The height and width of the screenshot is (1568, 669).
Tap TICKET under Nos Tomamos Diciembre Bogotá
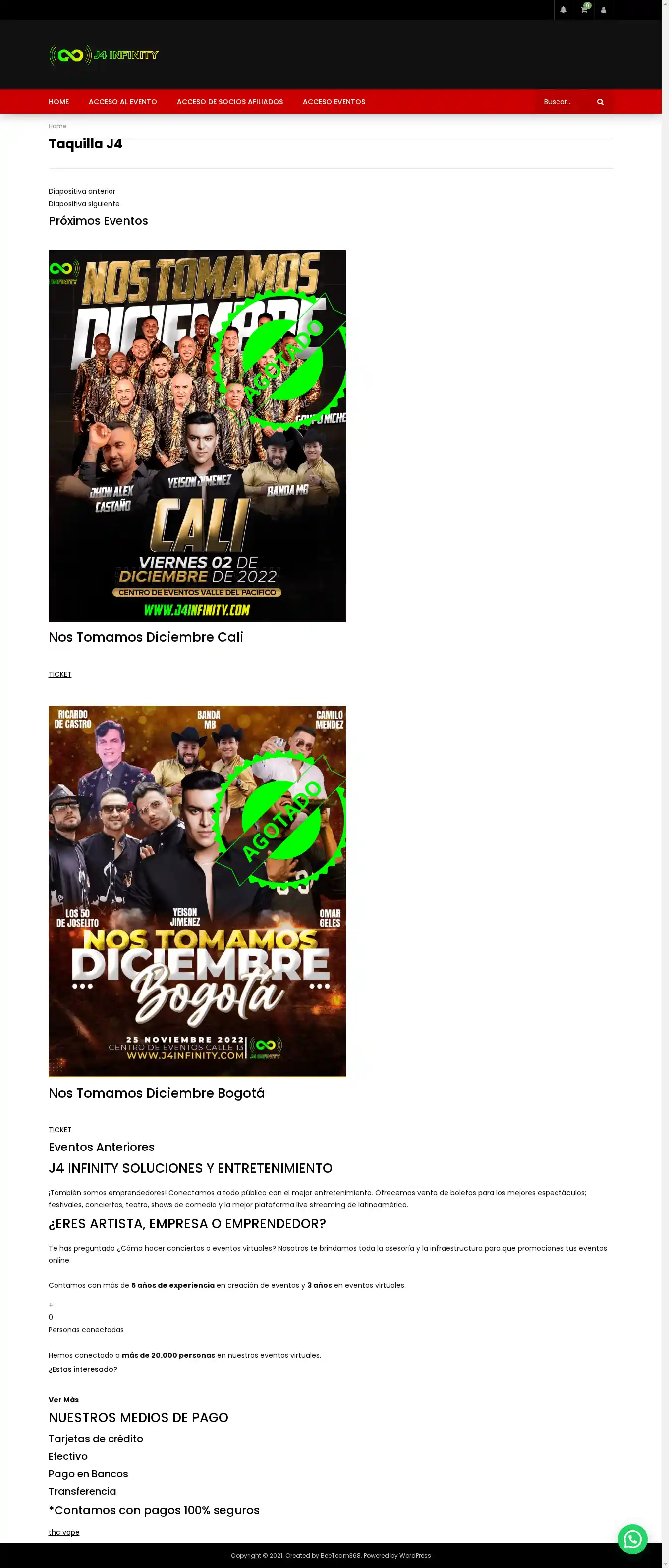click(x=59, y=1130)
